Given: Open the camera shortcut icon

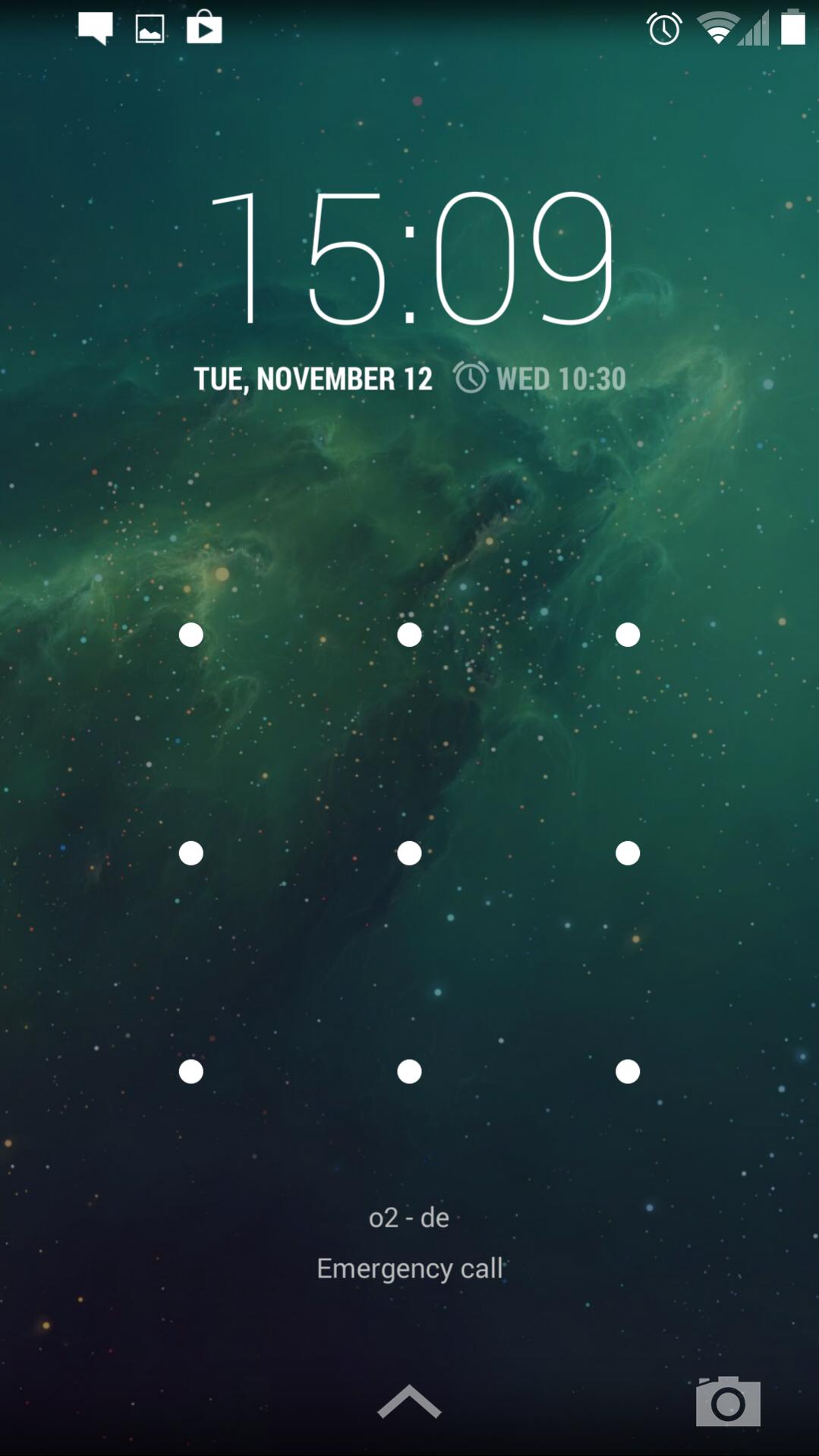Looking at the screenshot, I should 728,1401.
